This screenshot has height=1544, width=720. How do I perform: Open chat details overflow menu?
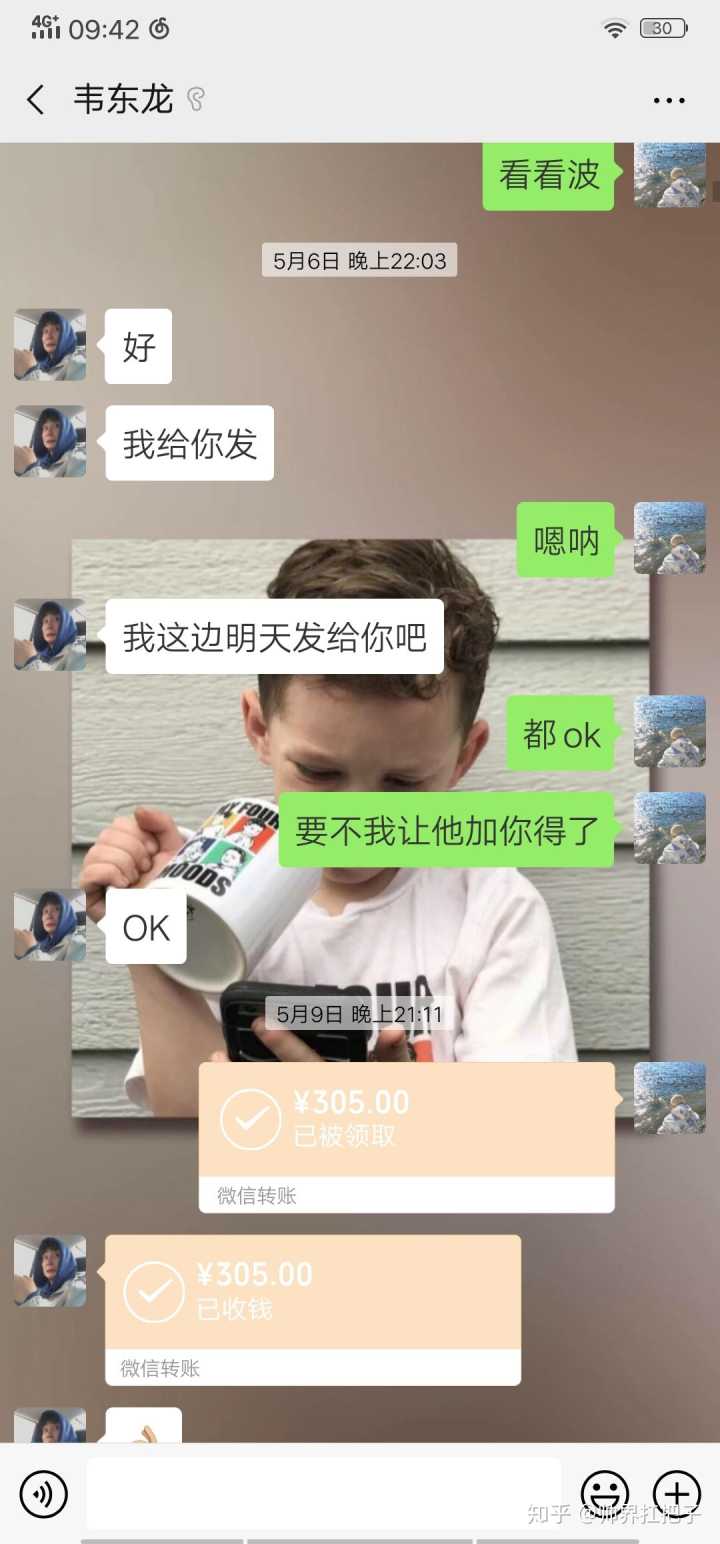pos(668,100)
